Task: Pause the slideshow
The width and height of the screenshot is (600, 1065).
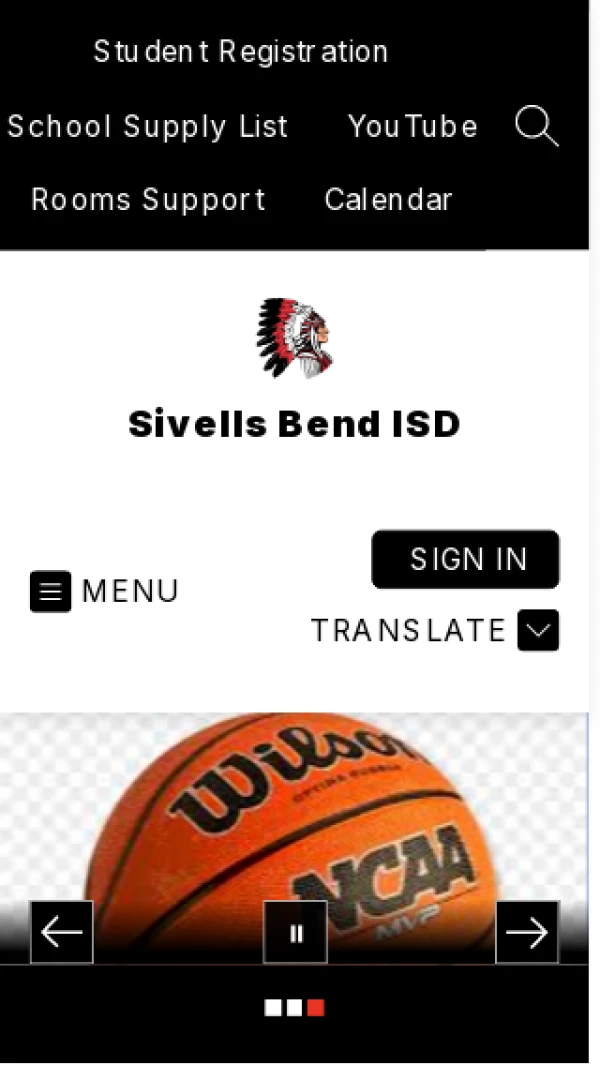Action: click(x=295, y=932)
